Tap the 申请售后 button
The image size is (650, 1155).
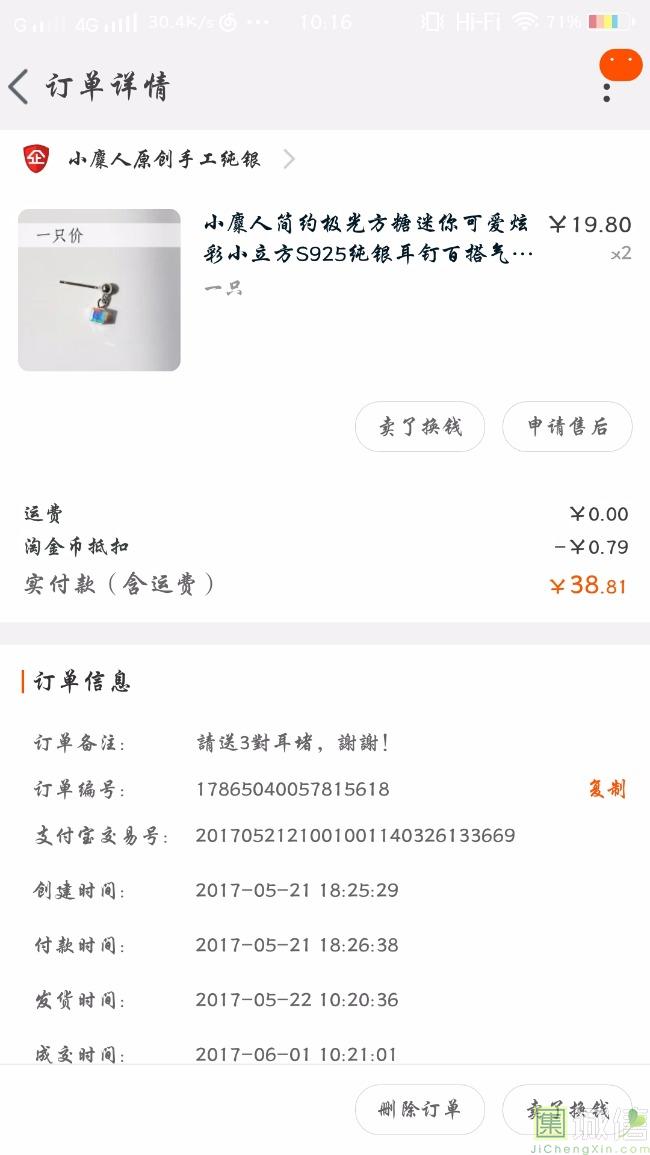click(567, 427)
